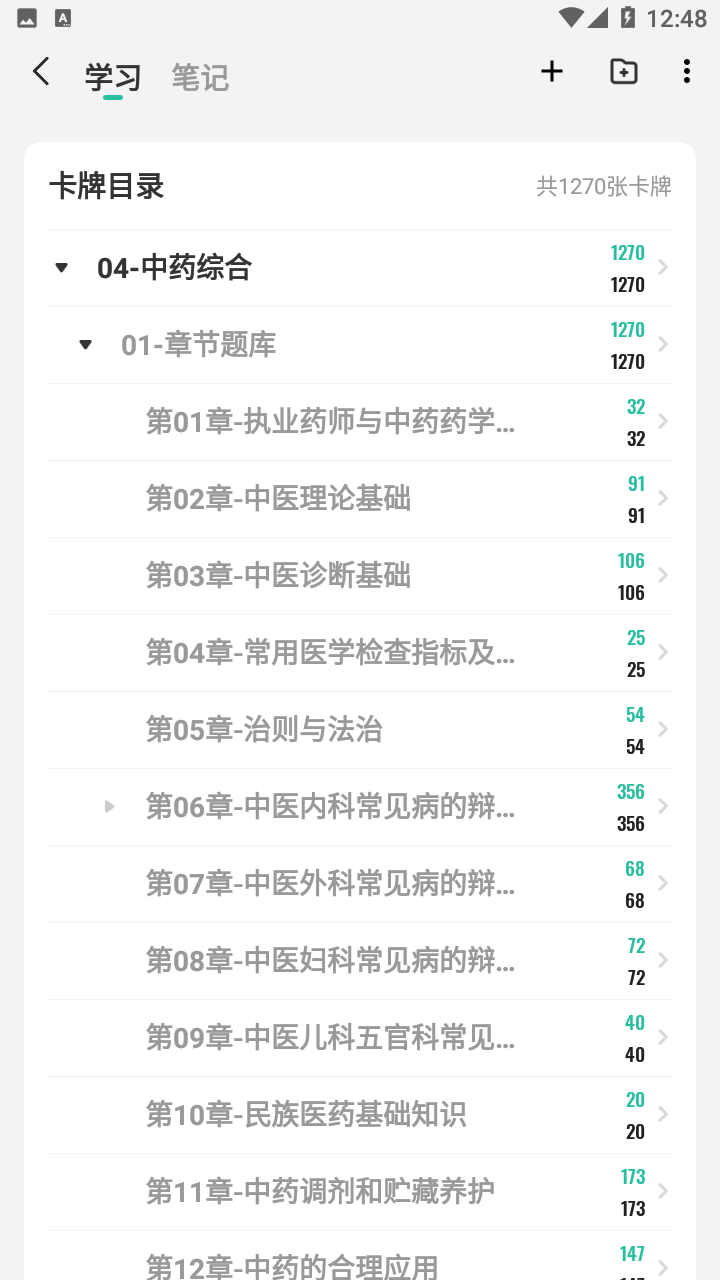The height and width of the screenshot is (1280, 720).
Task: Open 第04章-常用医学检查指标
Action: [x=360, y=653]
